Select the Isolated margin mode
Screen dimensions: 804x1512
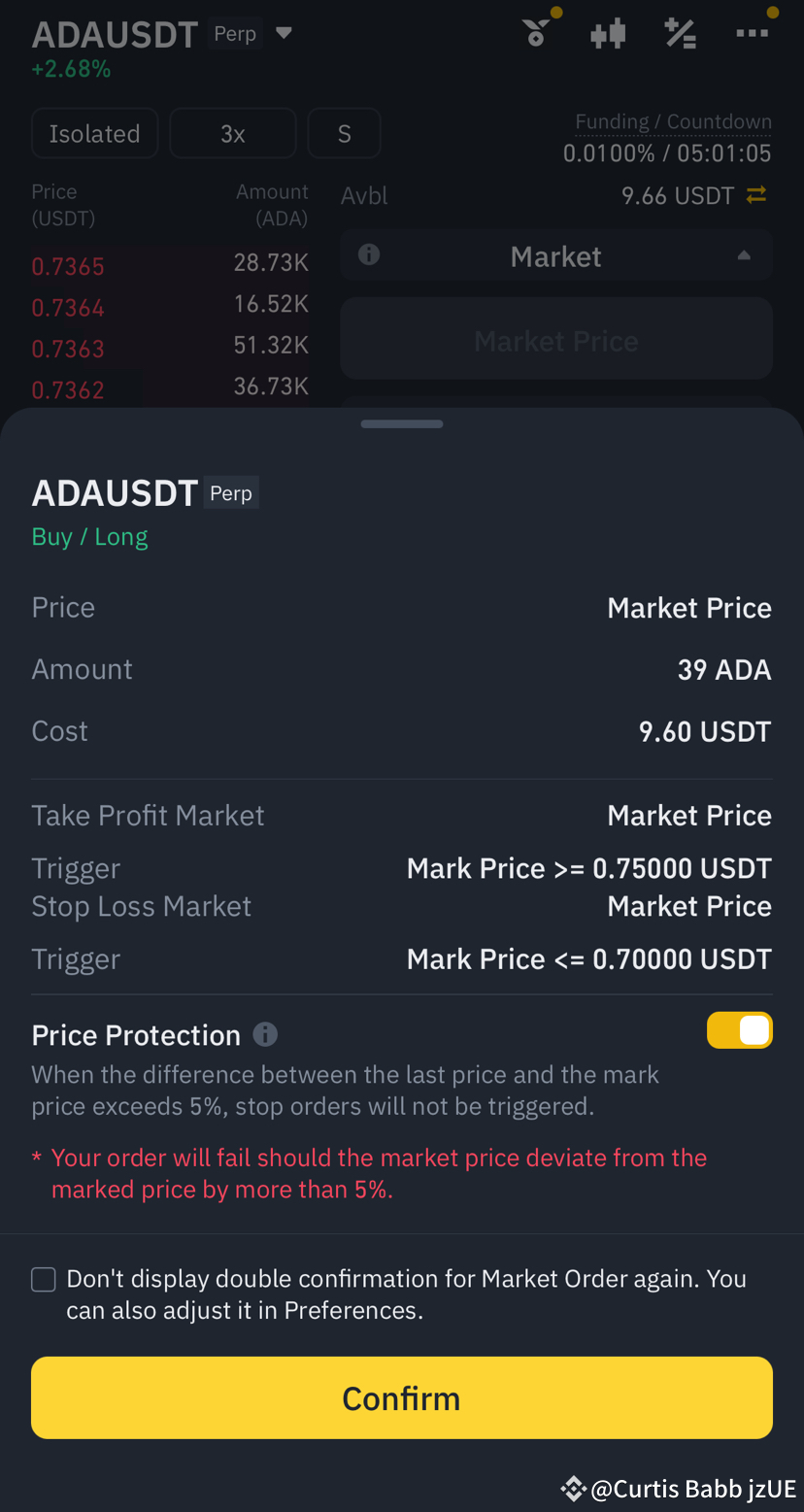tap(94, 133)
